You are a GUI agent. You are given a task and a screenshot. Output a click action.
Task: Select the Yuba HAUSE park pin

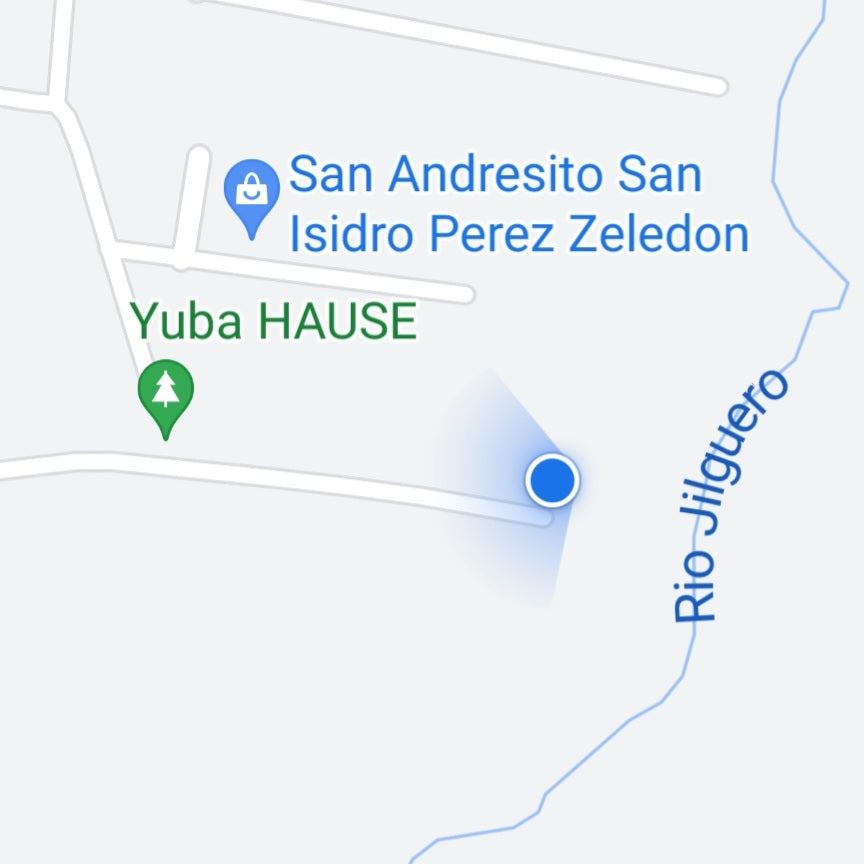(x=165, y=391)
